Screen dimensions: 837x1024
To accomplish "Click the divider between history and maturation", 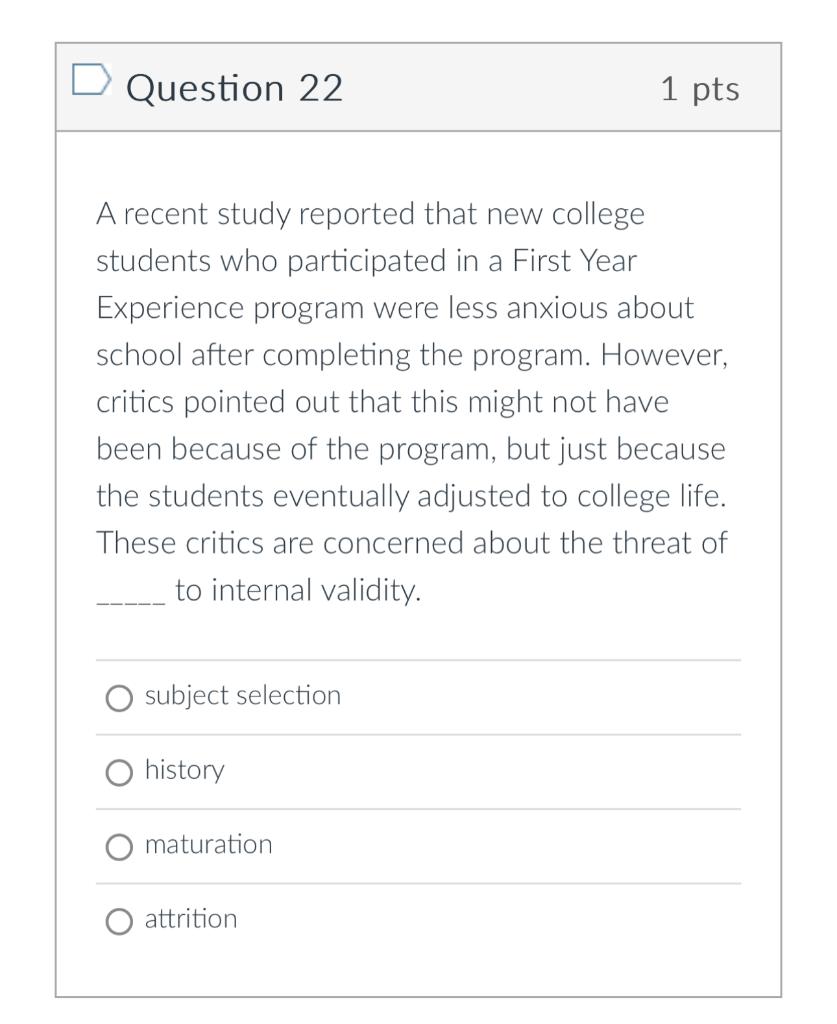I will [418, 808].
